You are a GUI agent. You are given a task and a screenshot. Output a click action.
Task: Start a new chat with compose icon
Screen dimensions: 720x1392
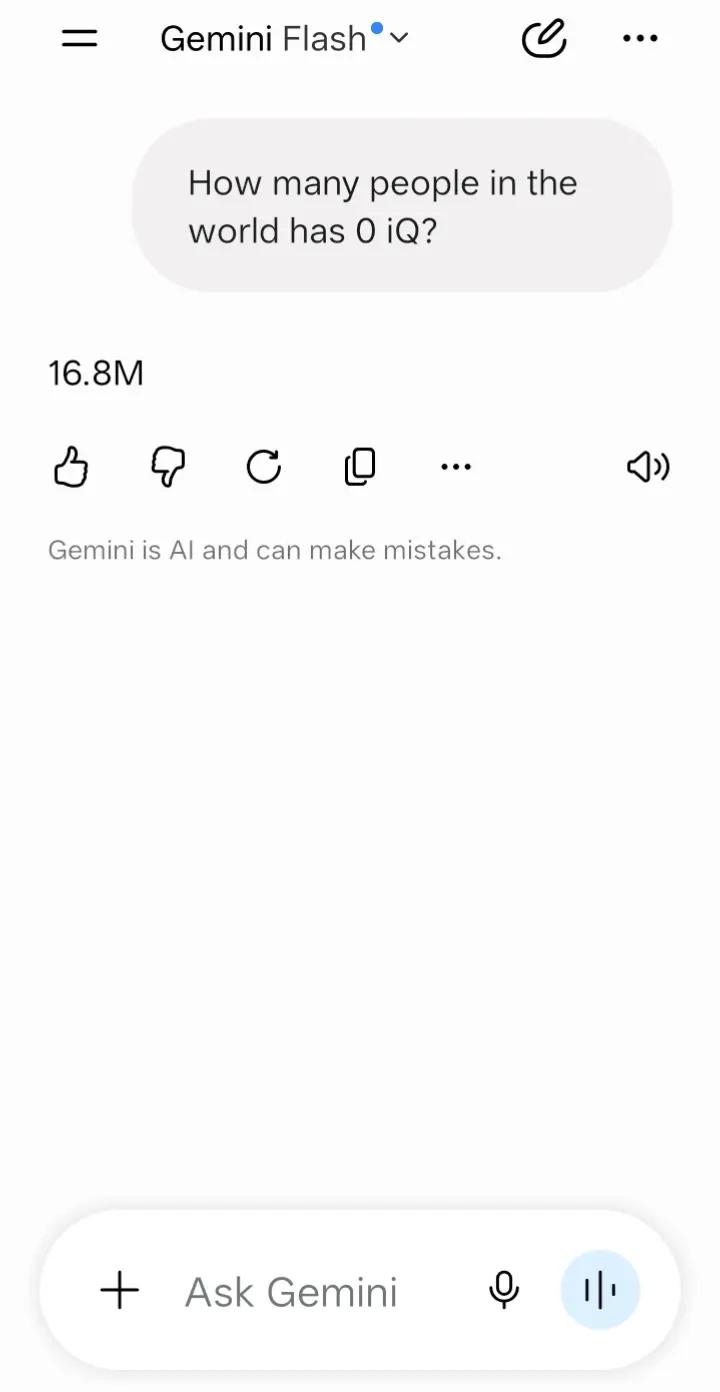(x=544, y=39)
